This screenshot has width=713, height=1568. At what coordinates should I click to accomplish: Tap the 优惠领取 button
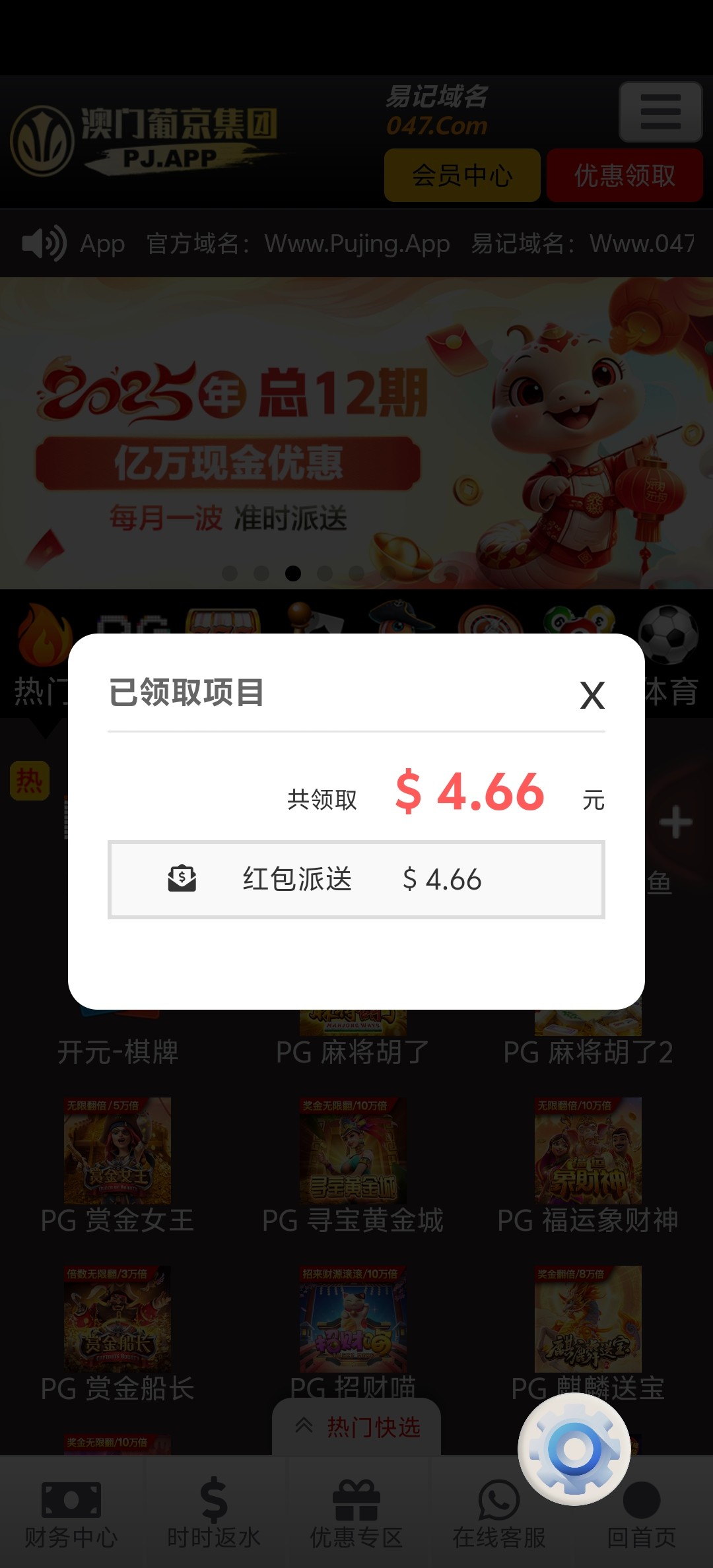(624, 176)
